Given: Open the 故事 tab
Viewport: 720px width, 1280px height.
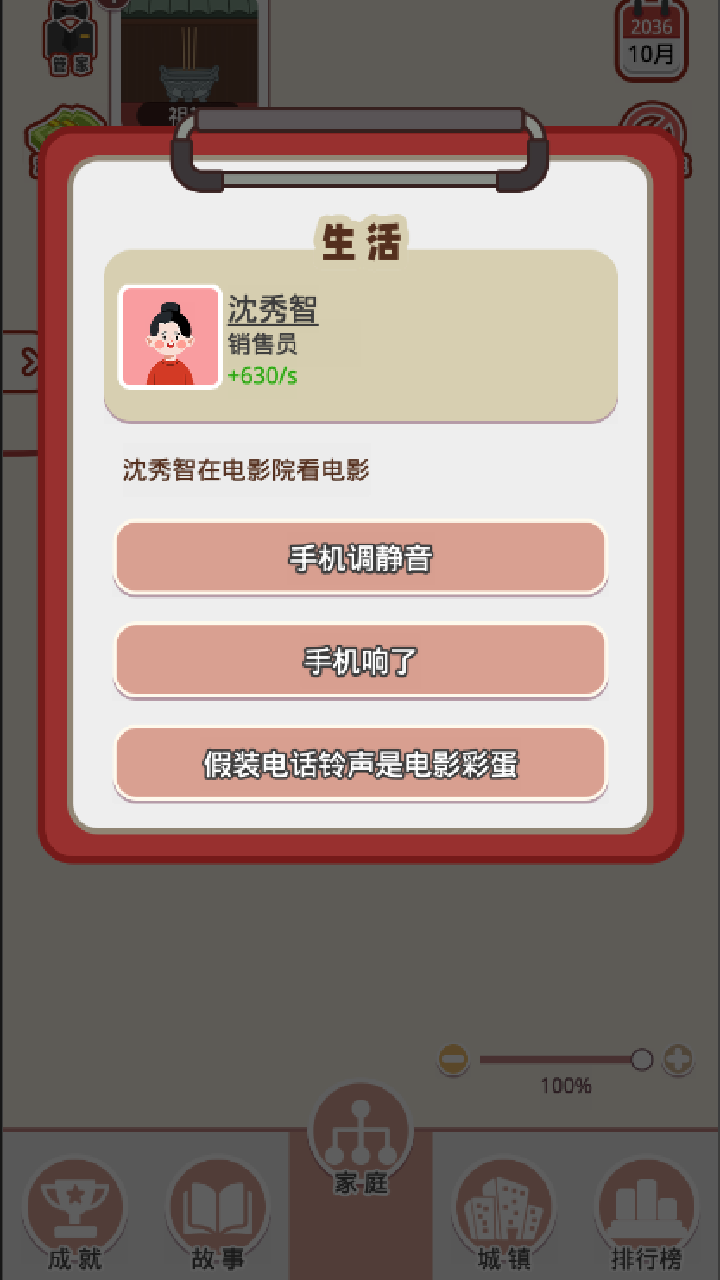Looking at the screenshot, I should click(218, 1215).
